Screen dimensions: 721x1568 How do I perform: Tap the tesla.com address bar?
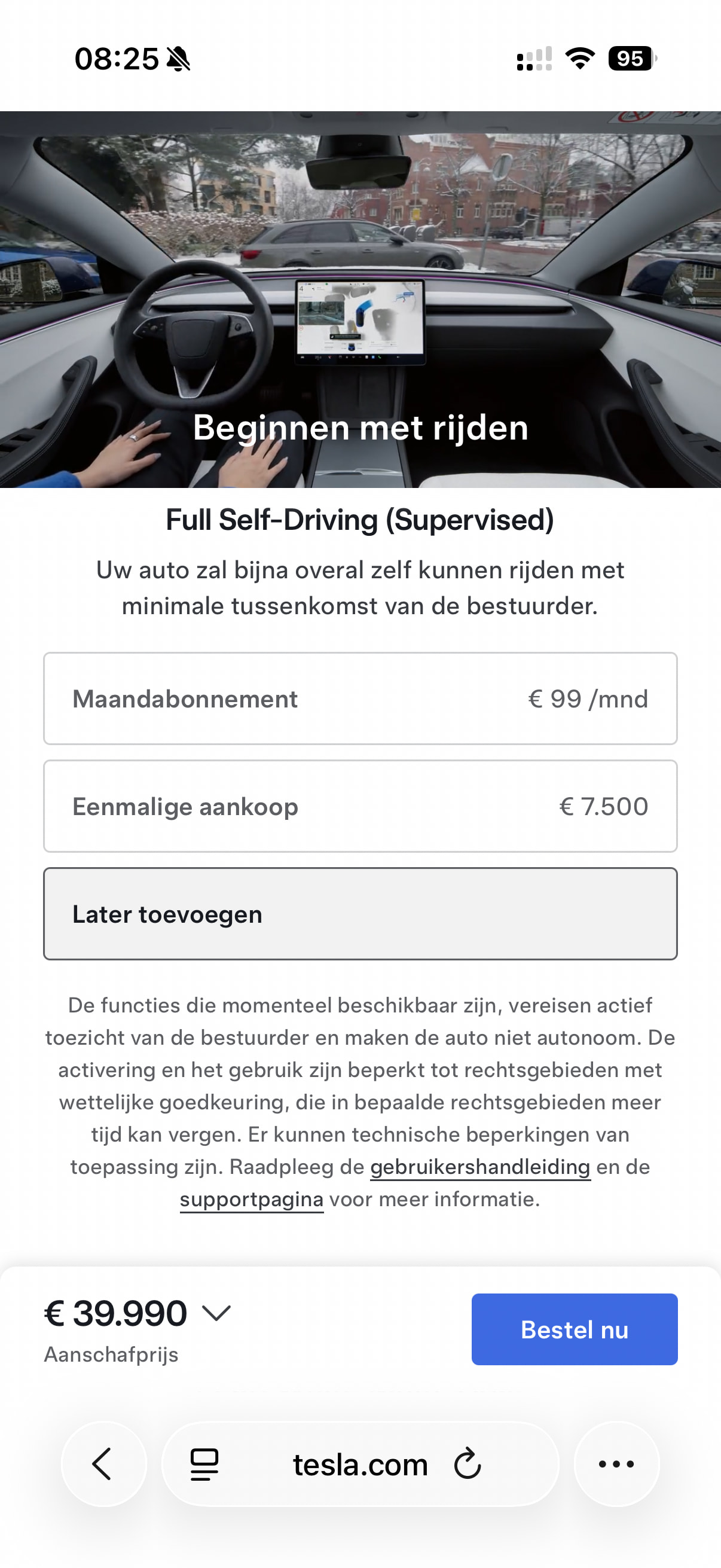(x=360, y=1464)
